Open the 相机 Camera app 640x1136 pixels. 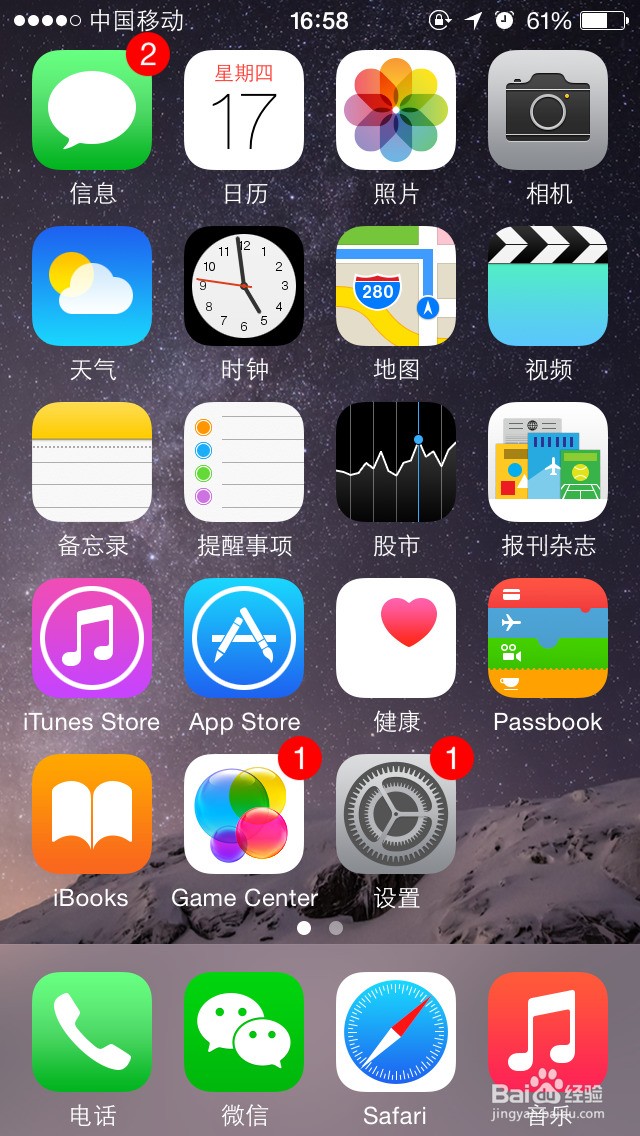[548, 110]
